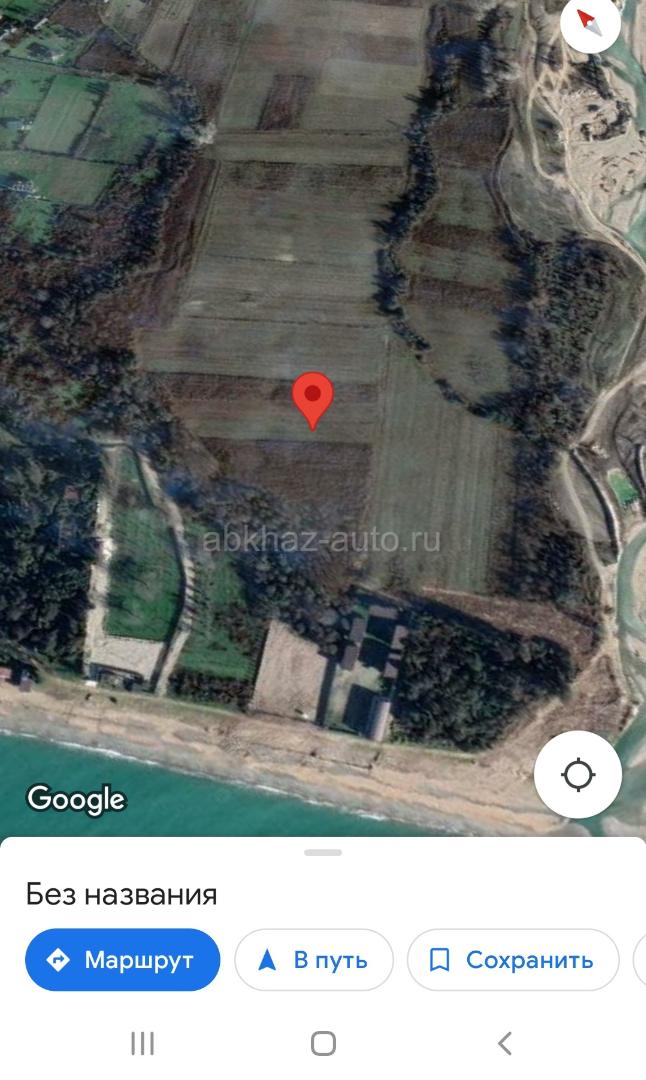Start navigation with В путь
The width and height of the screenshot is (646, 1080).
click(314, 959)
